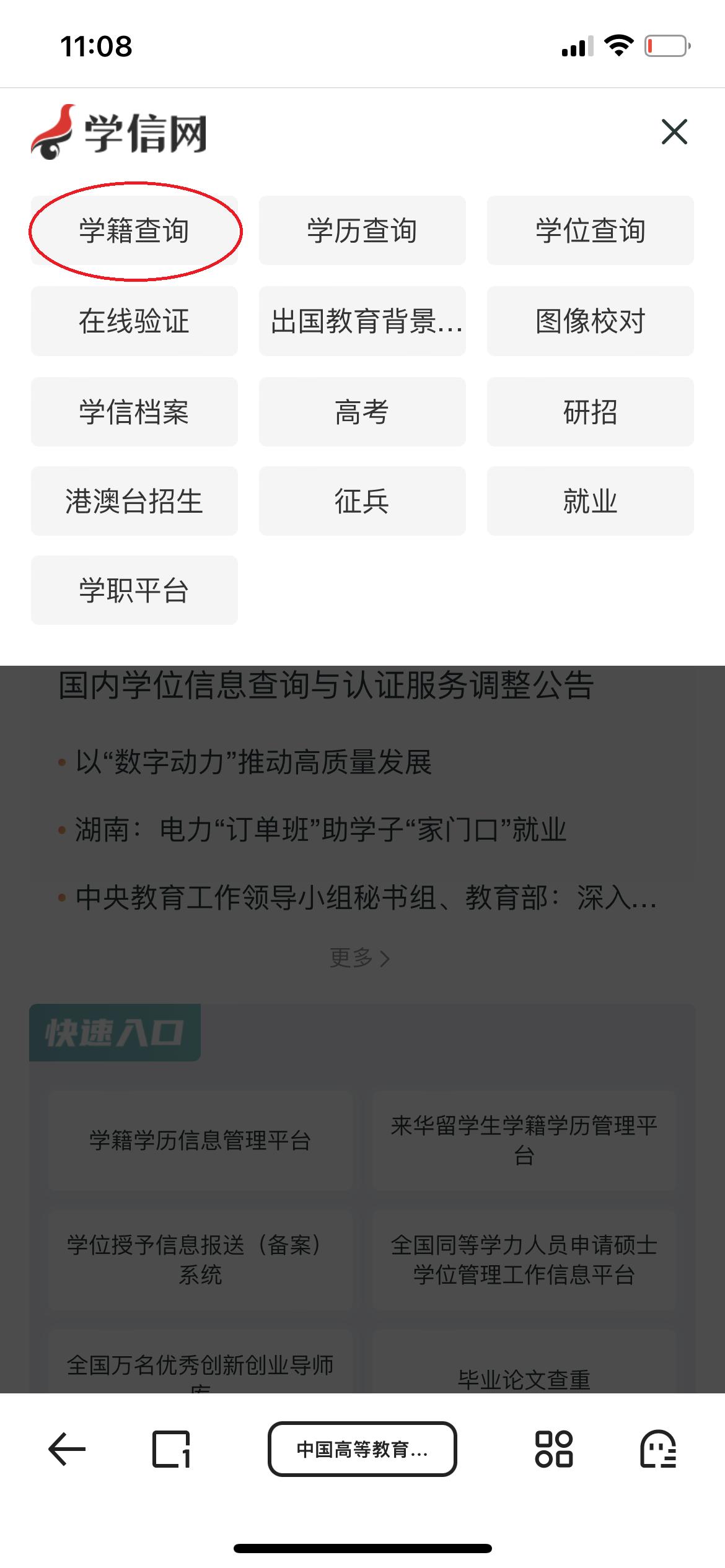Select 研招 menu item
Viewport: 725px width, 1568px height.
(x=590, y=412)
